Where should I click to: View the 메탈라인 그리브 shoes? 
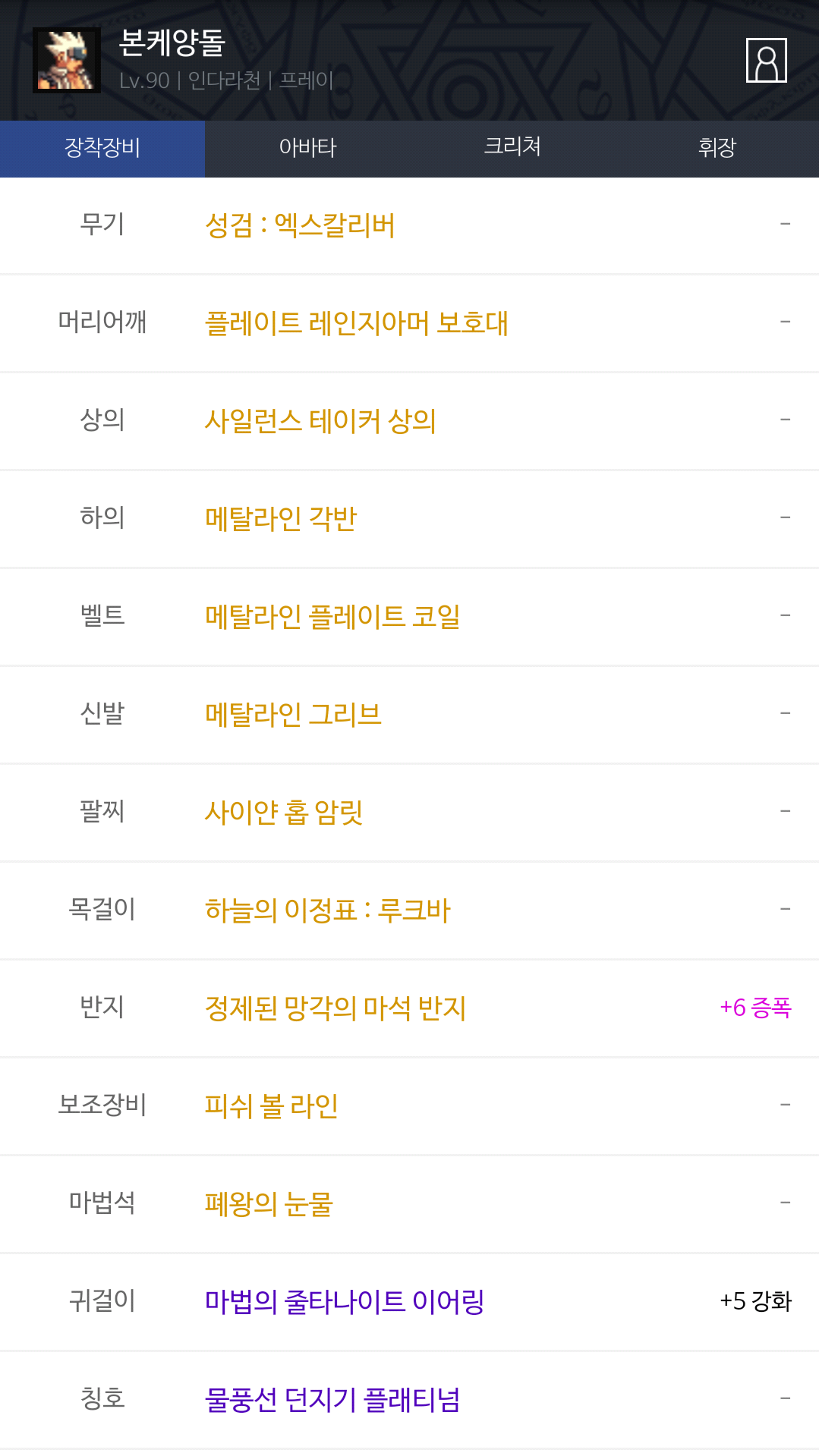pos(293,715)
